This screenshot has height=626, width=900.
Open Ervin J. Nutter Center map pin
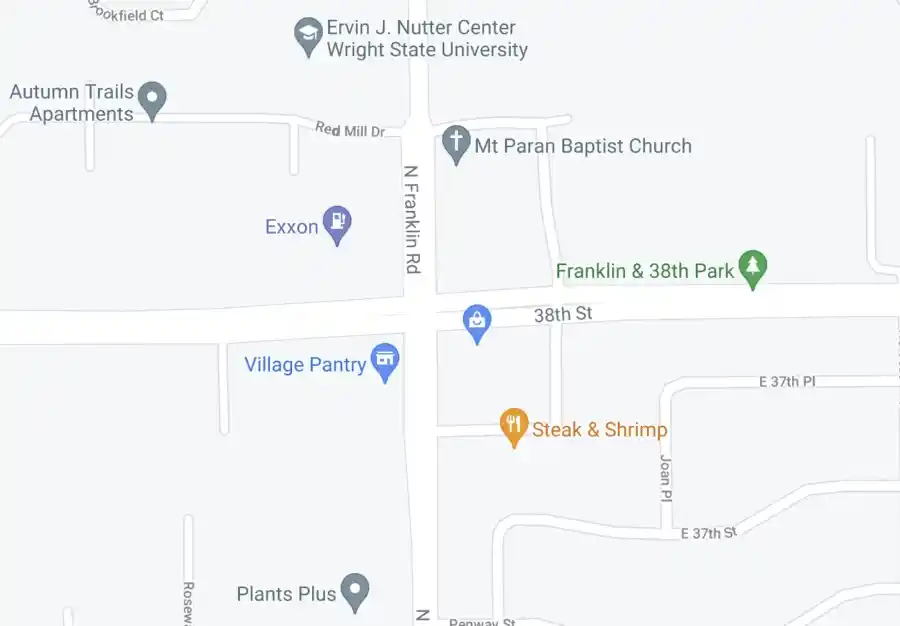(x=308, y=36)
